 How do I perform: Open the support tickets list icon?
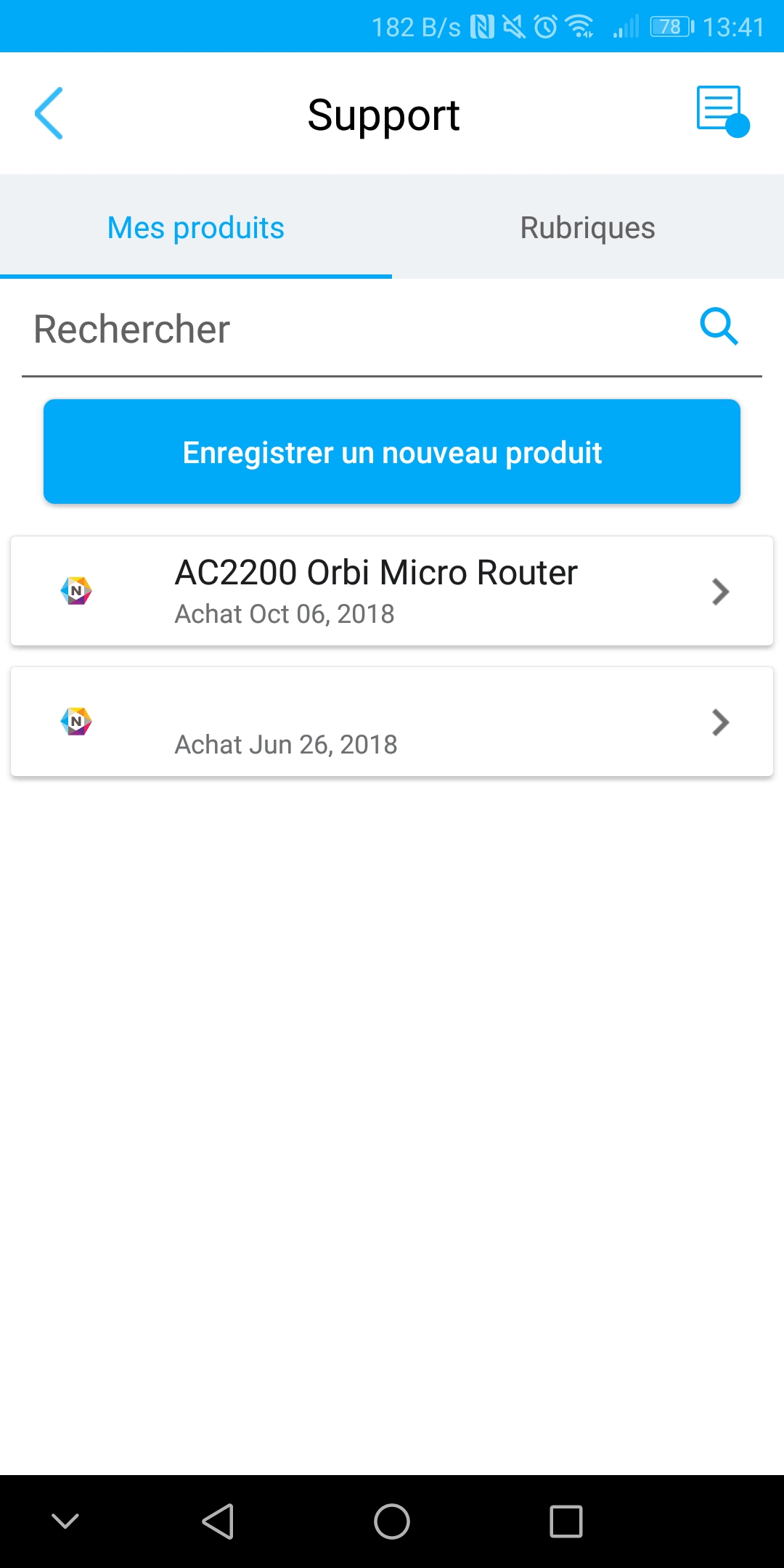tap(722, 111)
